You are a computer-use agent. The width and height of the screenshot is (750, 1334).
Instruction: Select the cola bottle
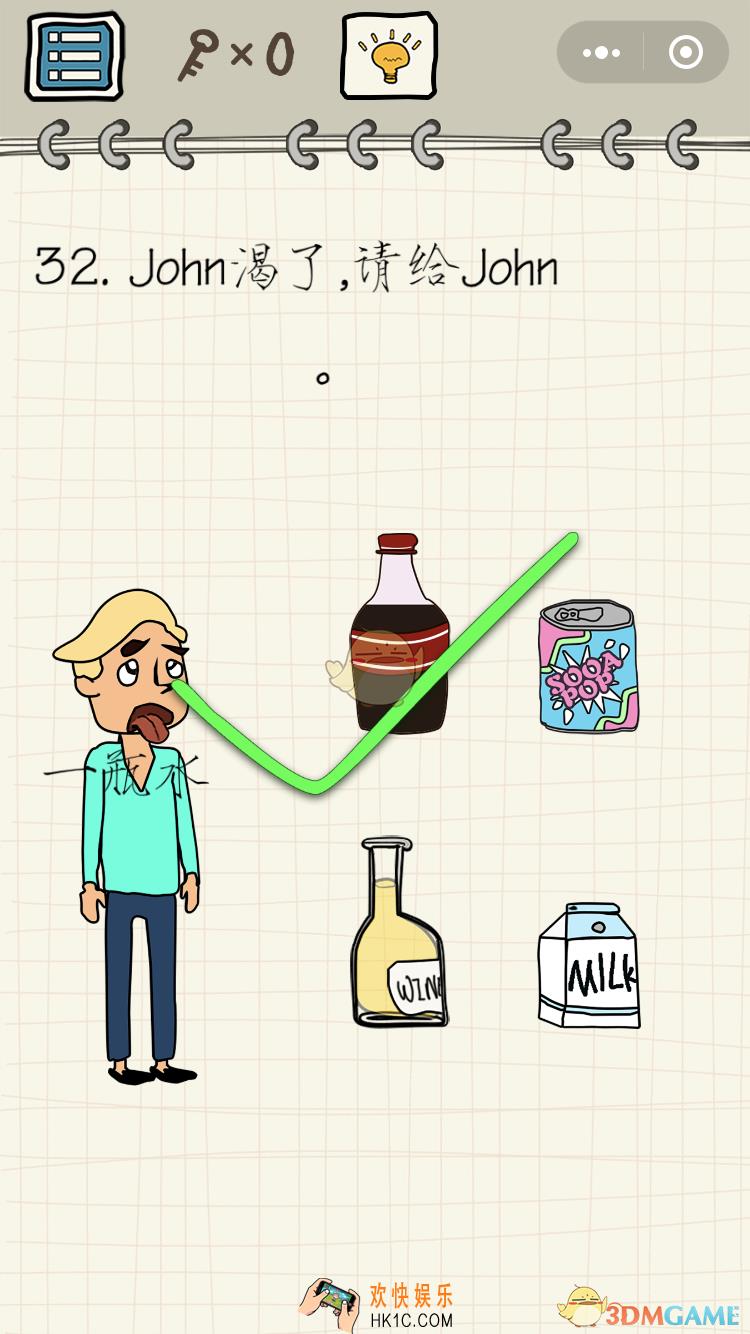click(x=398, y=634)
